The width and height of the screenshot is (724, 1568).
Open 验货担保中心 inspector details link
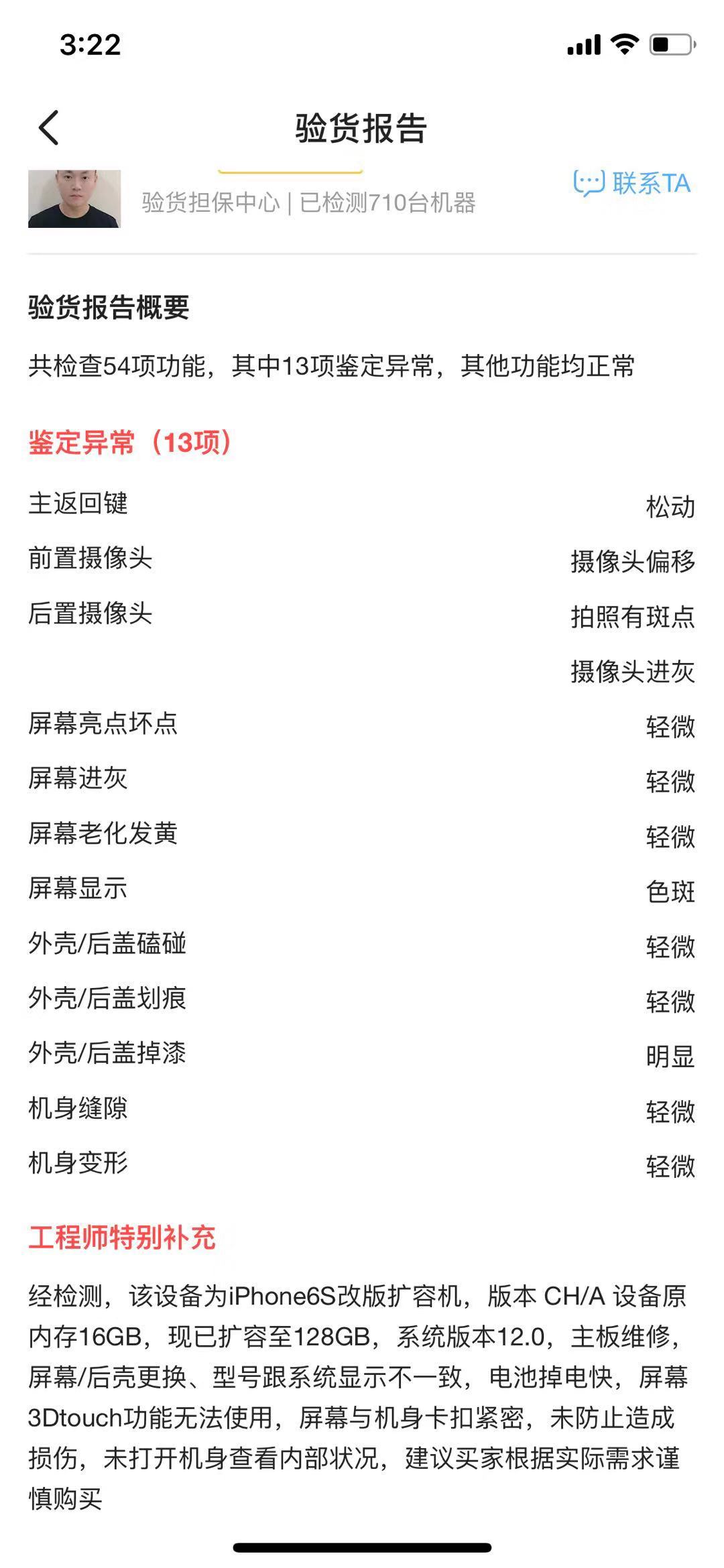(210, 204)
